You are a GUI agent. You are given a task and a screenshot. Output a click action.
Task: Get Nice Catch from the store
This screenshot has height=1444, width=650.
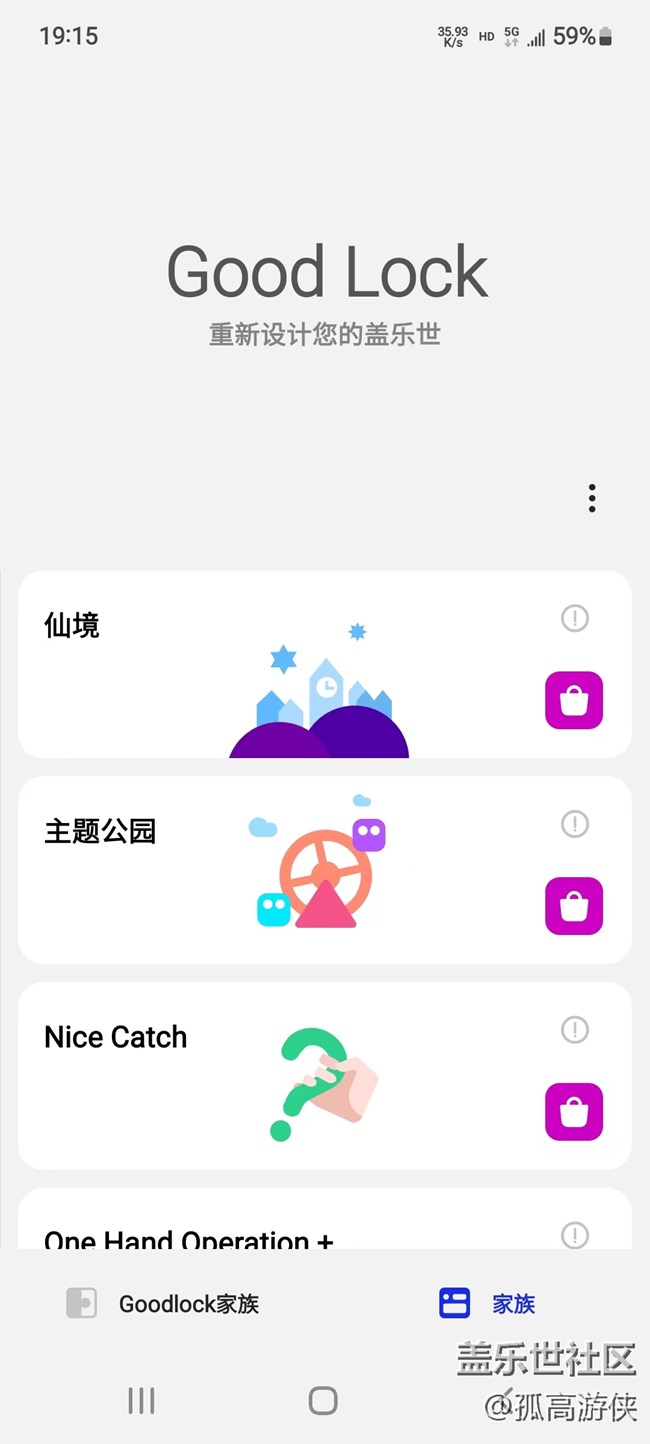tap(574, 1112)
